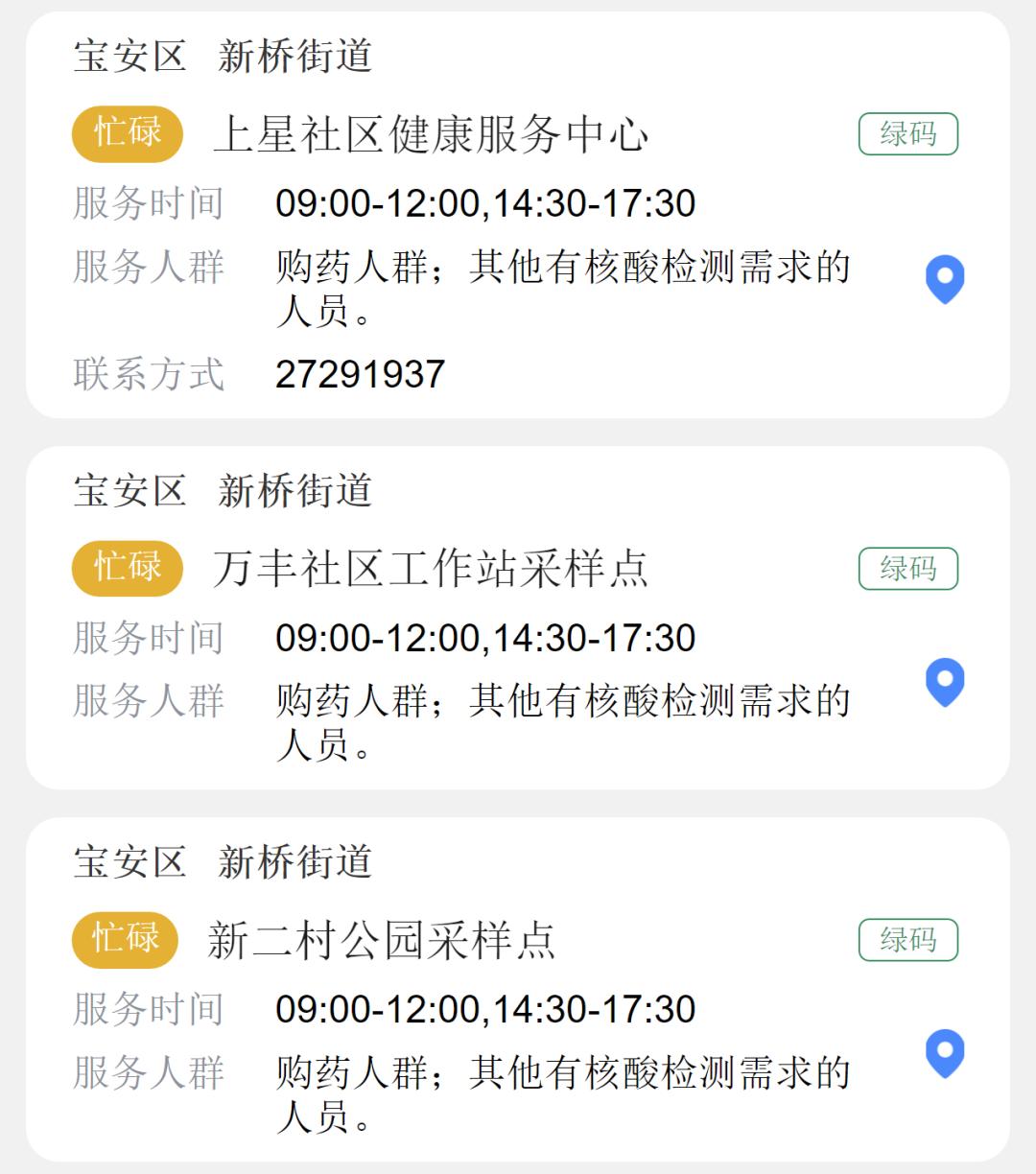Viewport: 1036px width, 1174px height.
Task: View location of 新二村公园采样点
Action: point(944,1053)
